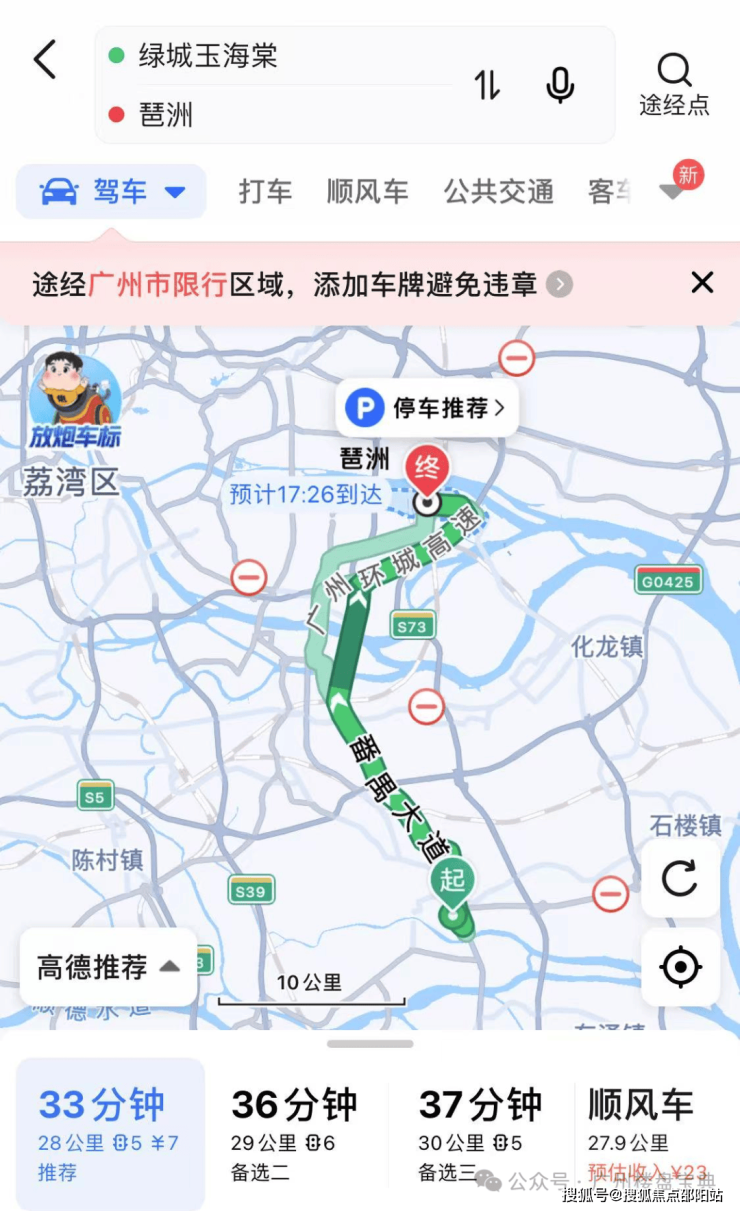Activate voice input microphone

(560, 85)
